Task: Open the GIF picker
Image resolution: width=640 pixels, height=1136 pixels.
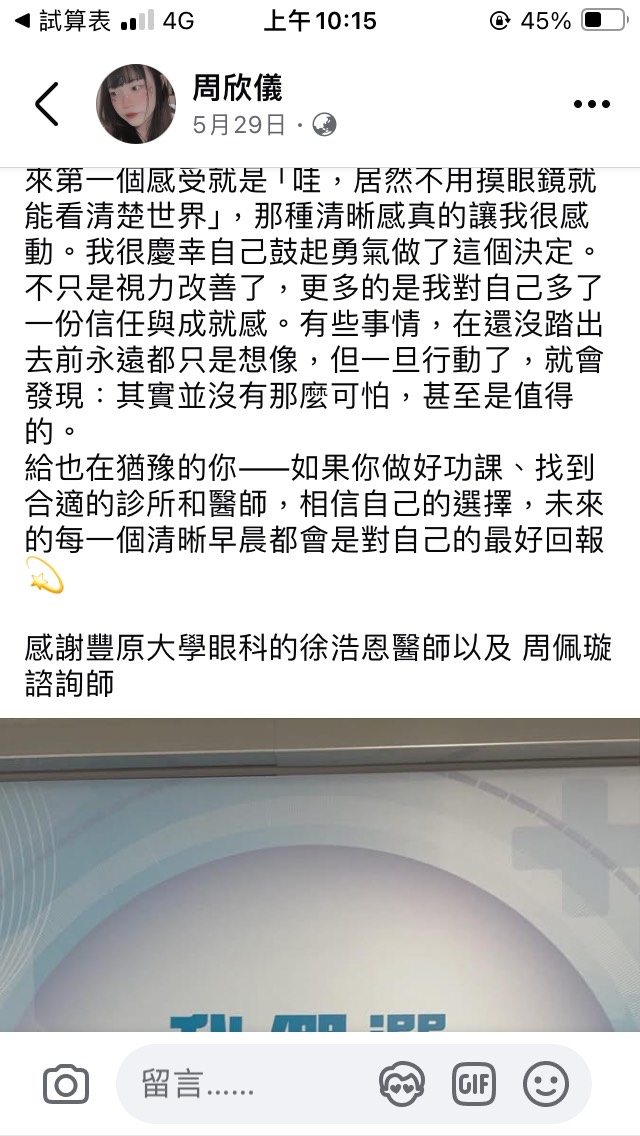Action: pyautogui.click(x=474, y=1085)
